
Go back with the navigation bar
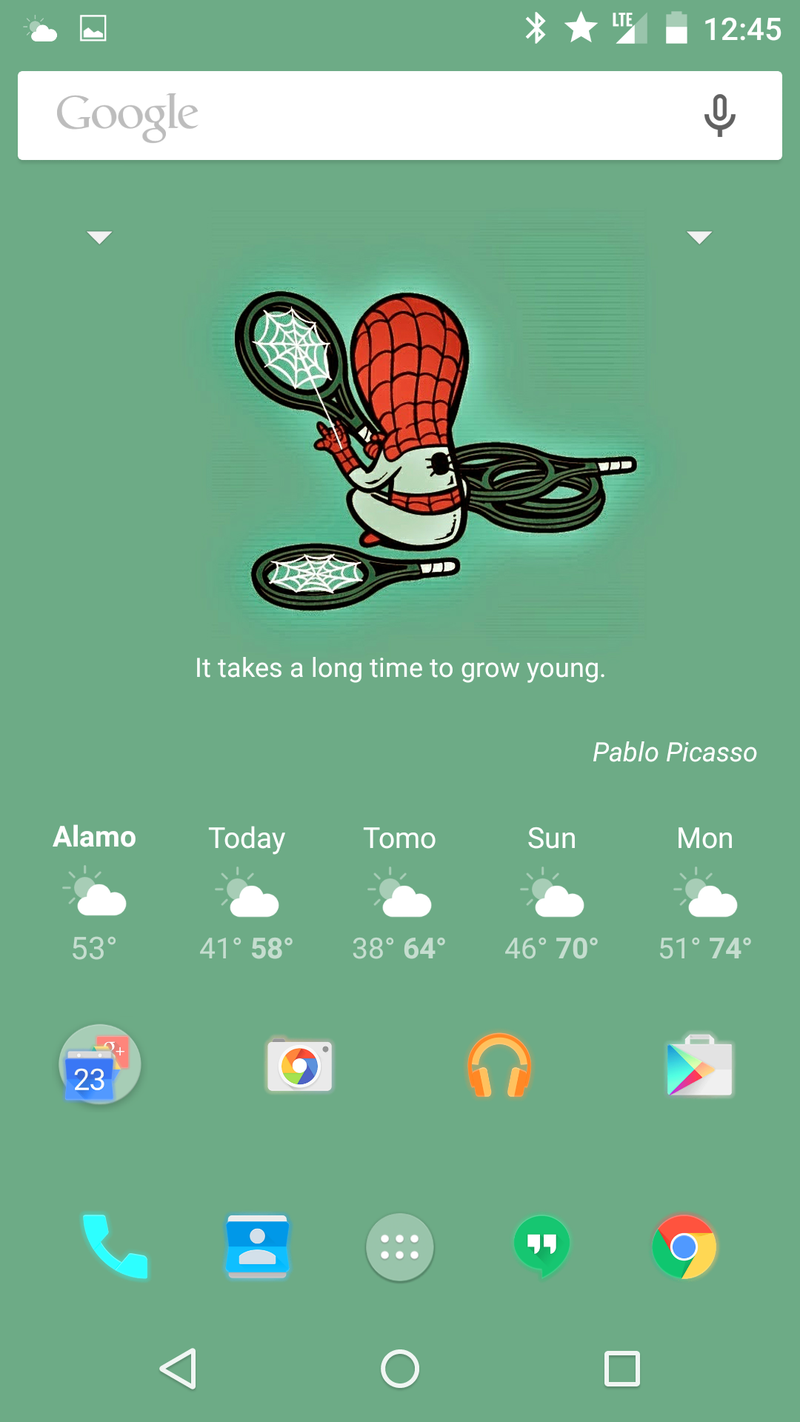coord(178,1369)
